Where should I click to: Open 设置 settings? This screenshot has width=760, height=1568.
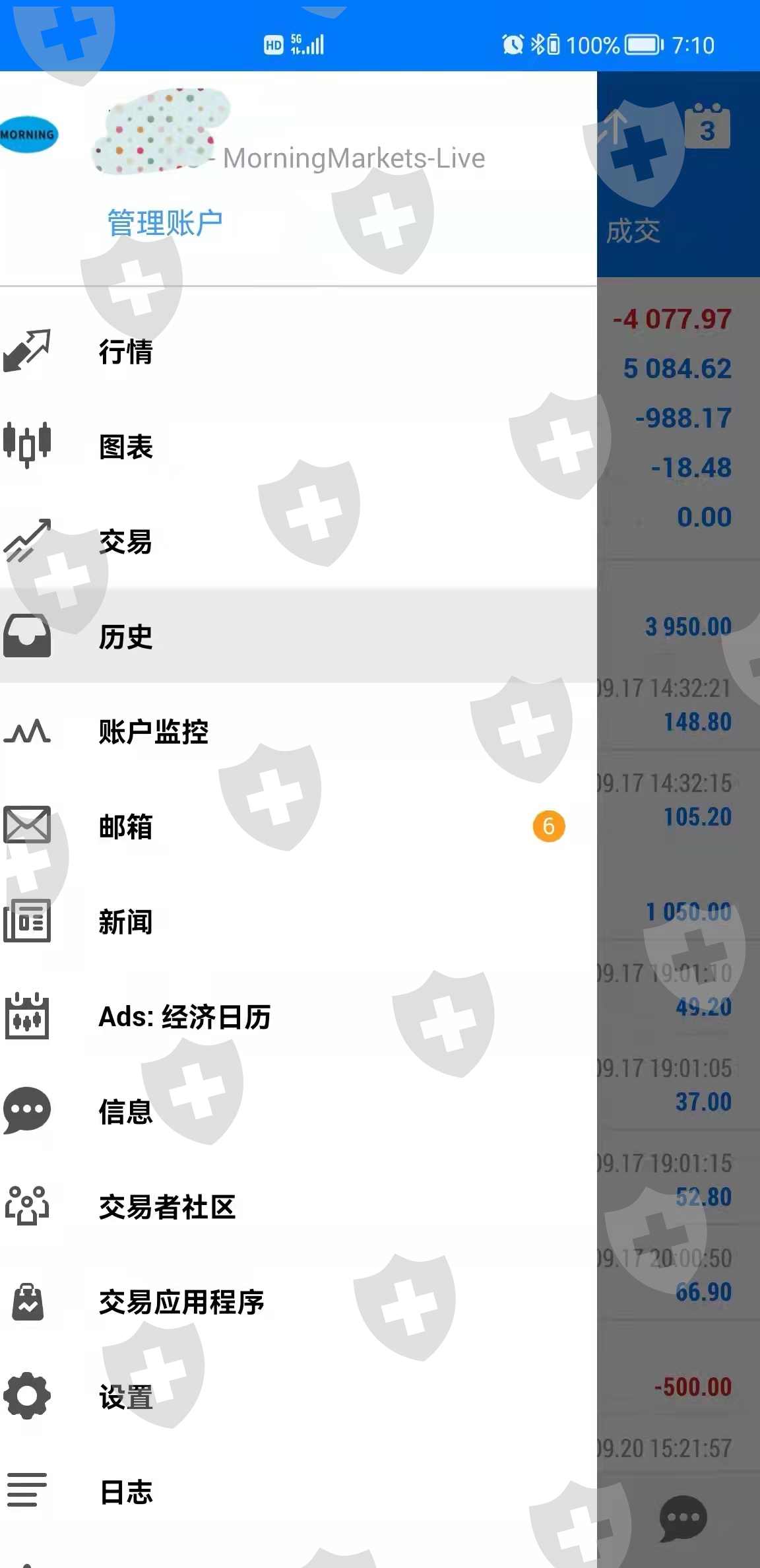(x=298, y=1396)
